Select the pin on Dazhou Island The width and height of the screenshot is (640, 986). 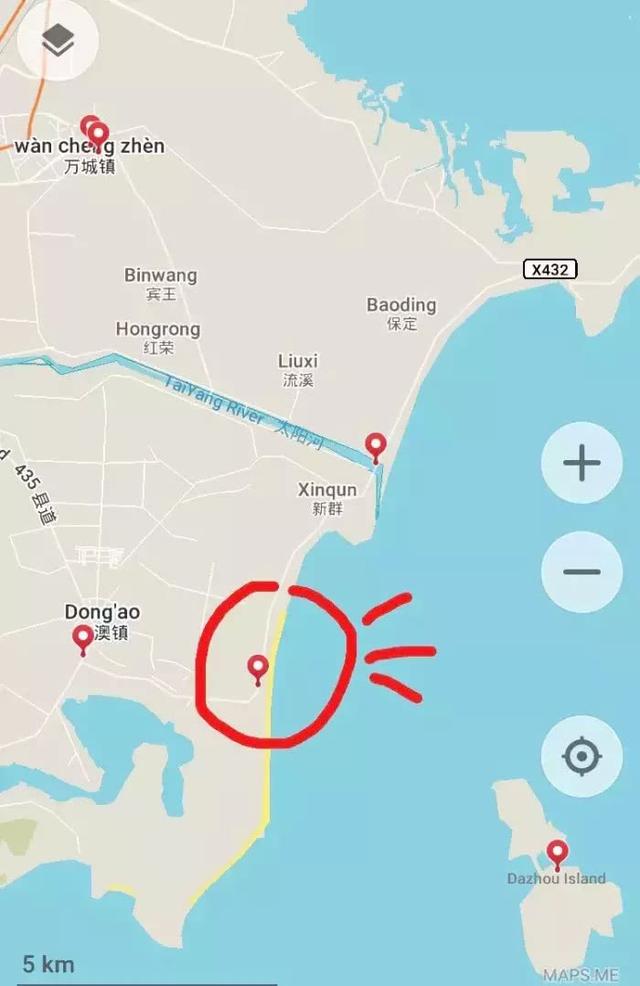[x=557, y=853]
